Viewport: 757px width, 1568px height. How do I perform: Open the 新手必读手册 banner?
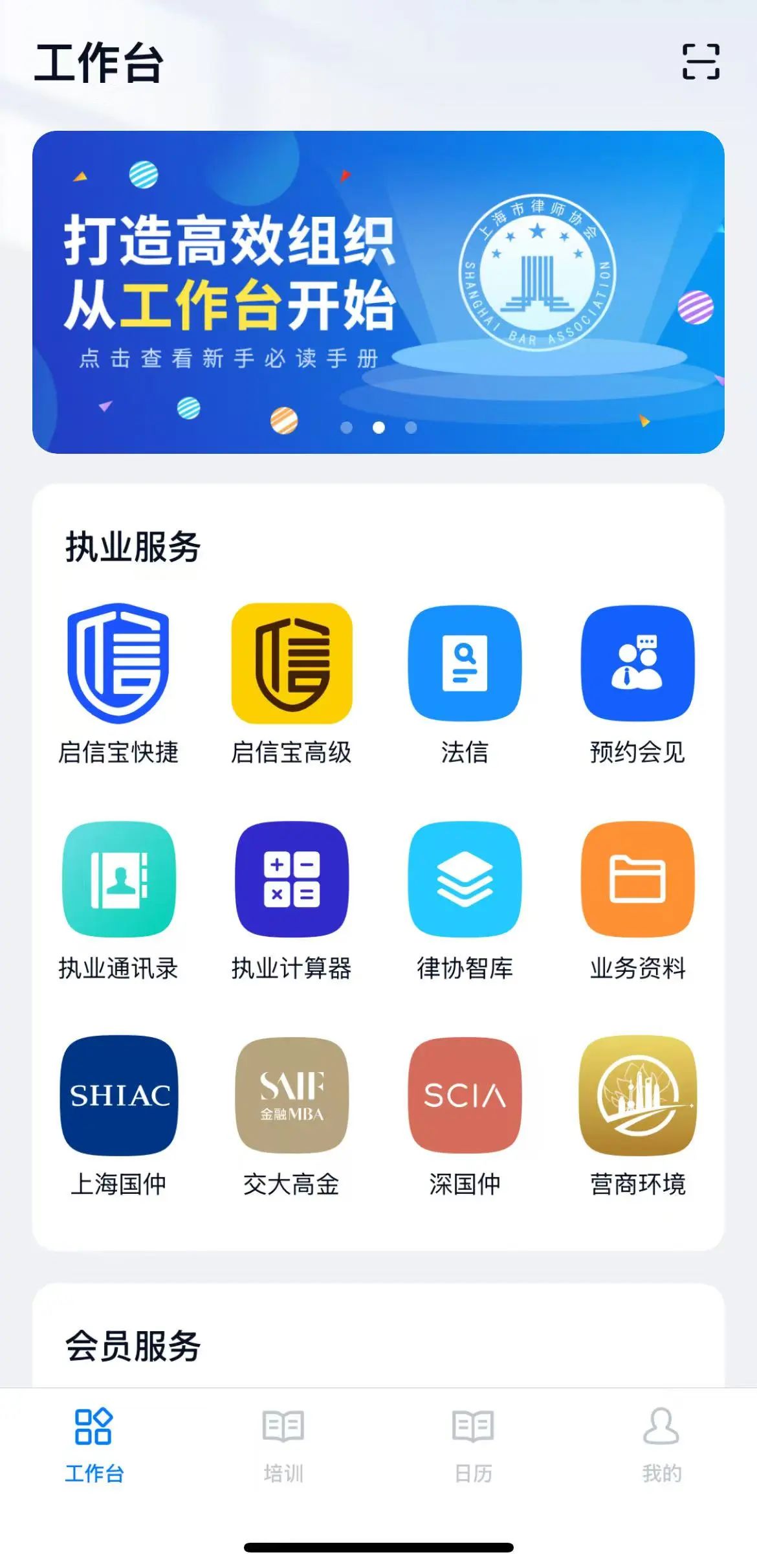[378, 292]
